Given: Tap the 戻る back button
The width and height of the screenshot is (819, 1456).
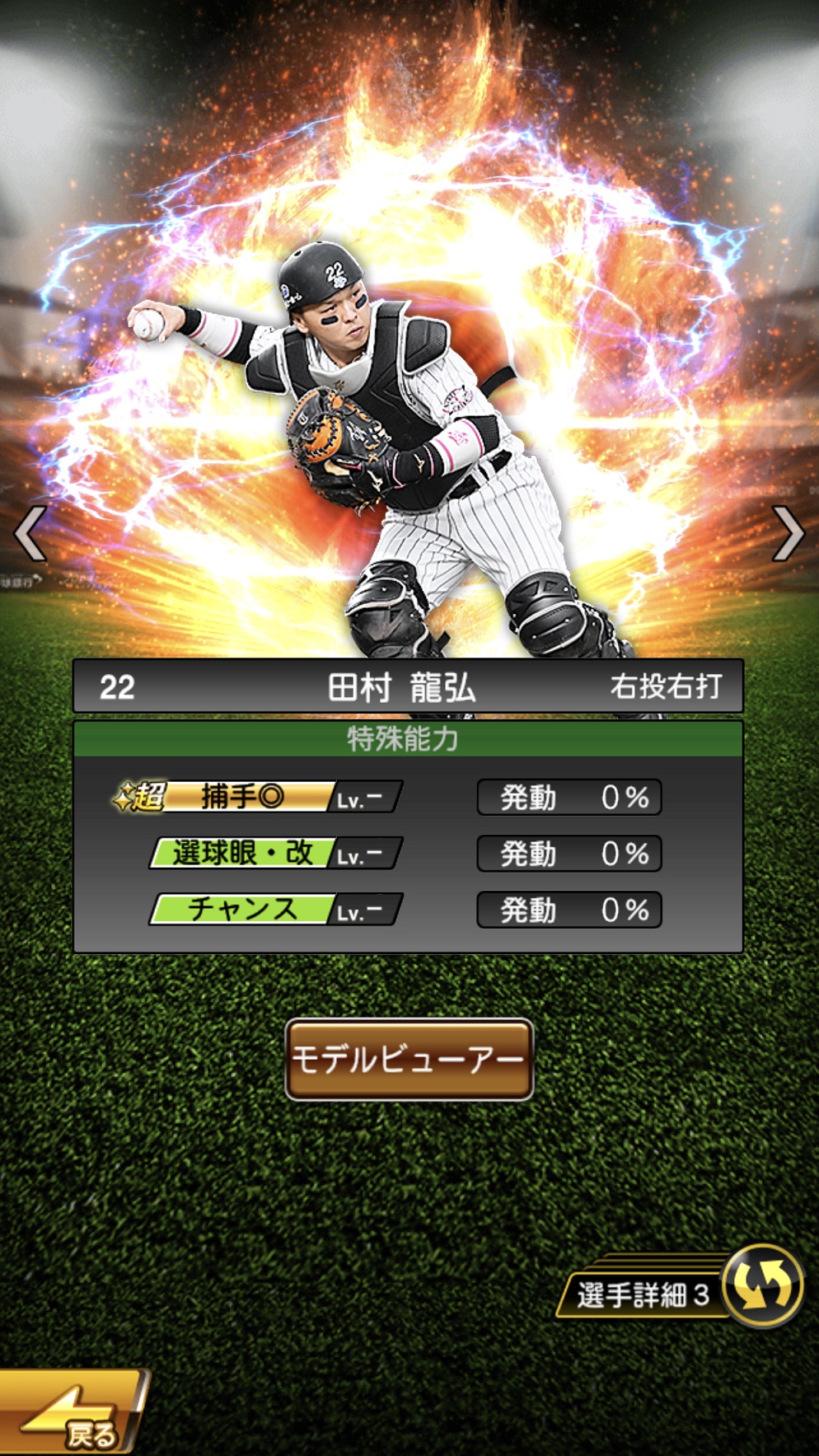Looking at the screenshot, I should (73, 1414).
